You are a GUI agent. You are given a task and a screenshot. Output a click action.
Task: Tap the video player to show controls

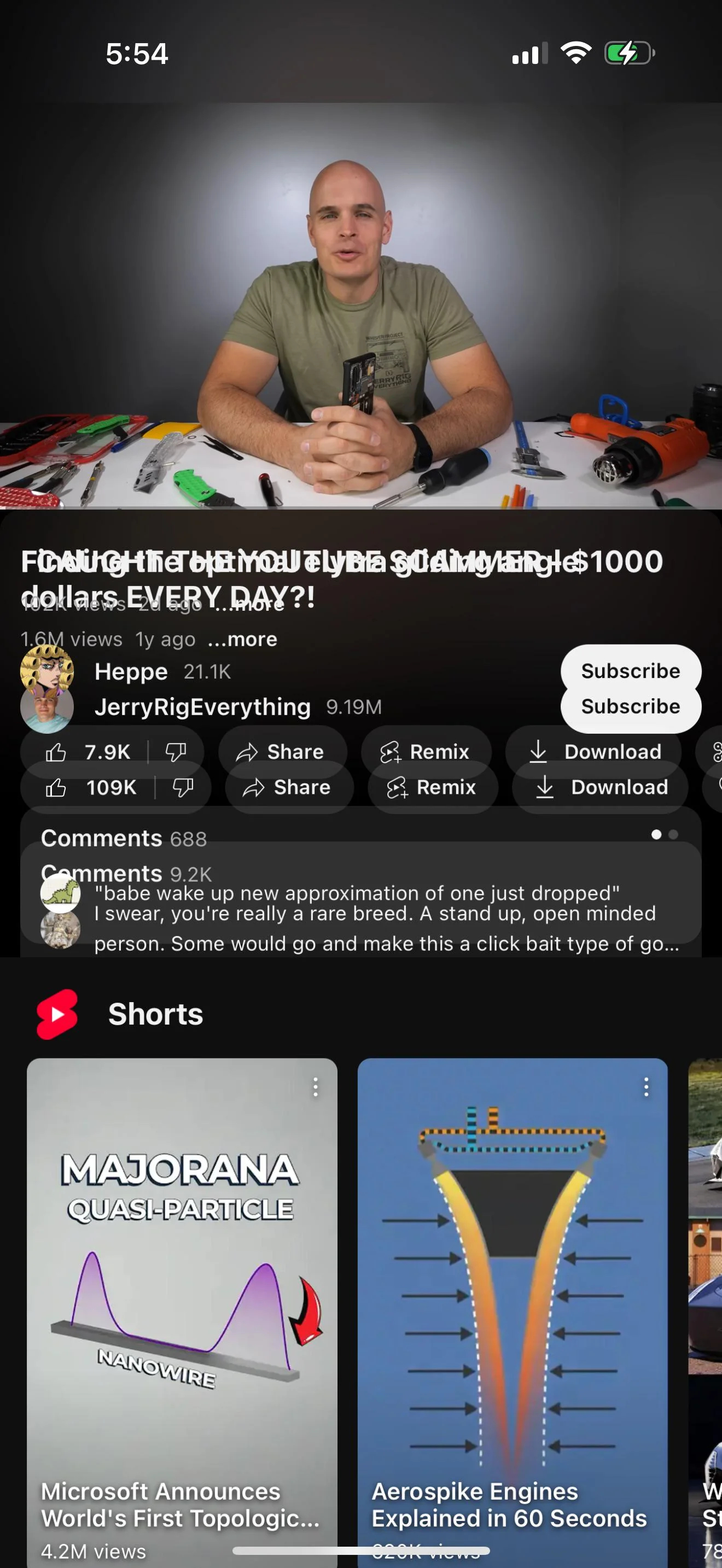361,306
